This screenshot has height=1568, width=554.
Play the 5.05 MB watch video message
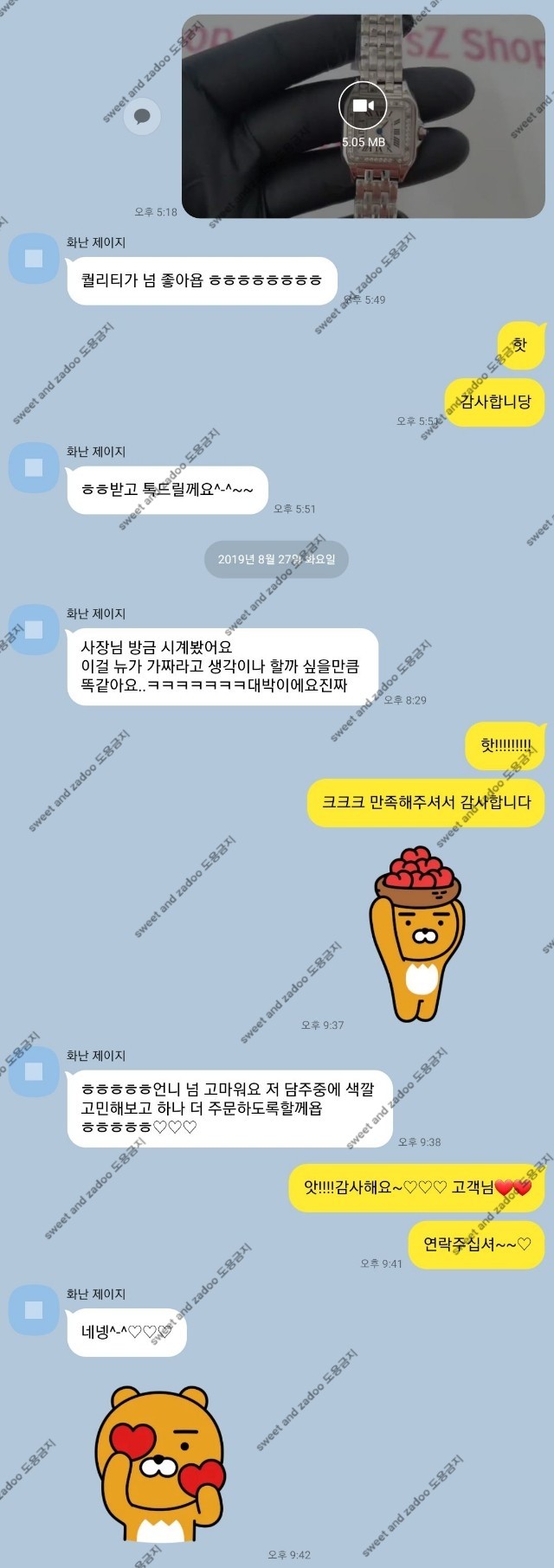(363, 106)
